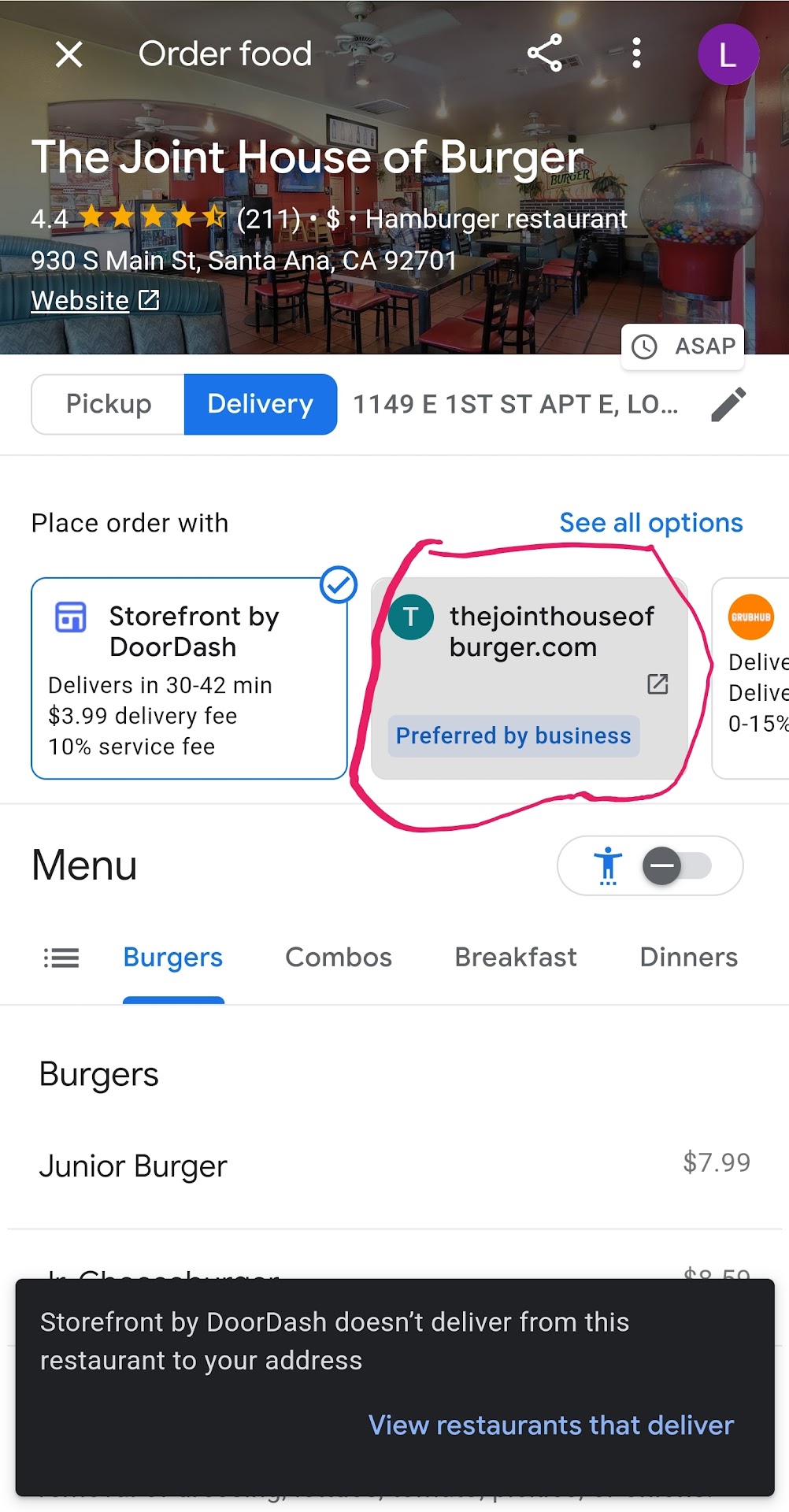Switch to the Combos tab
The height and width of the screenshot is (1512, 789).
click(339, 958)
